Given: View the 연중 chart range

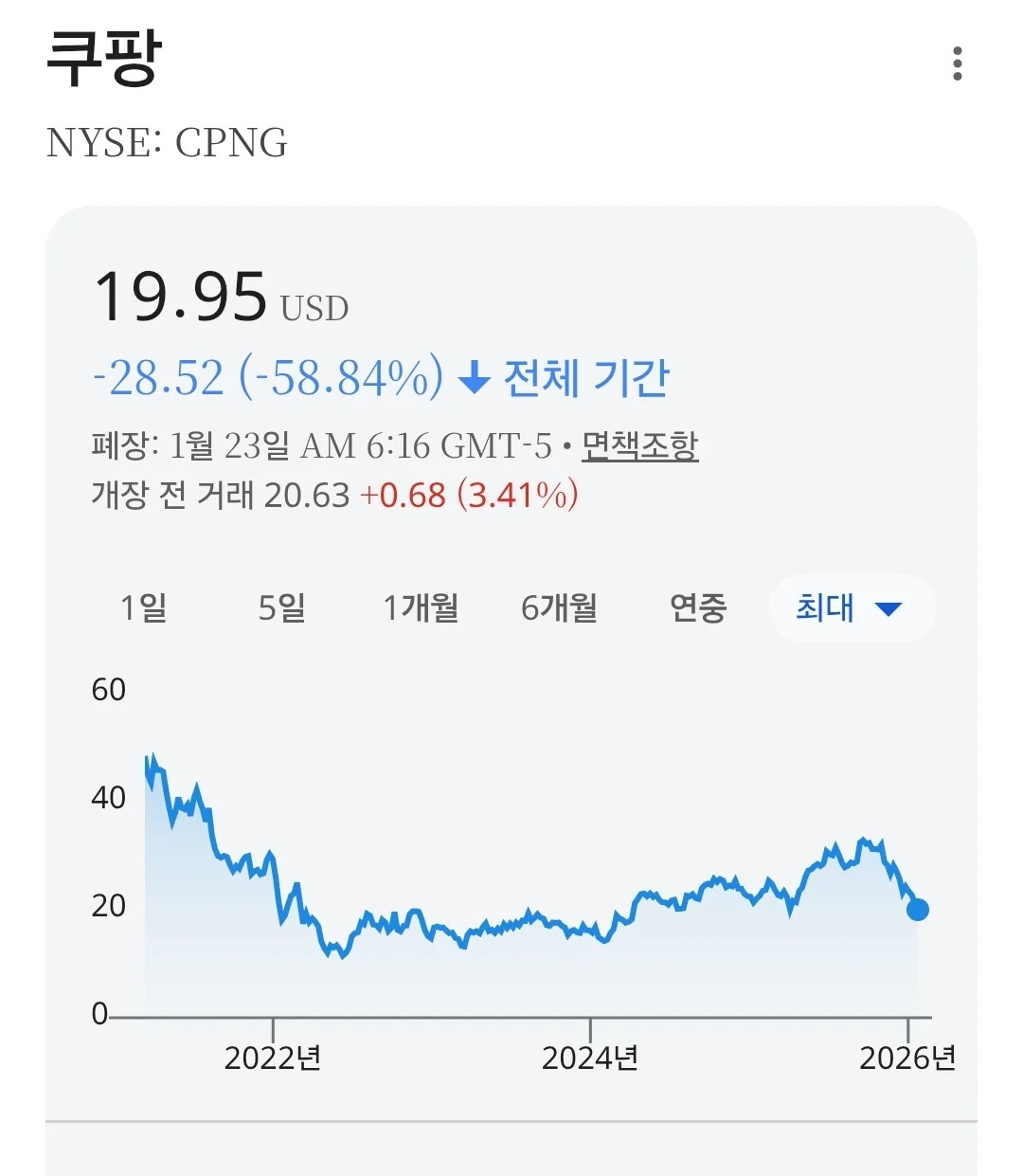Looking at the screenshot, I should [x=698, y=607].
